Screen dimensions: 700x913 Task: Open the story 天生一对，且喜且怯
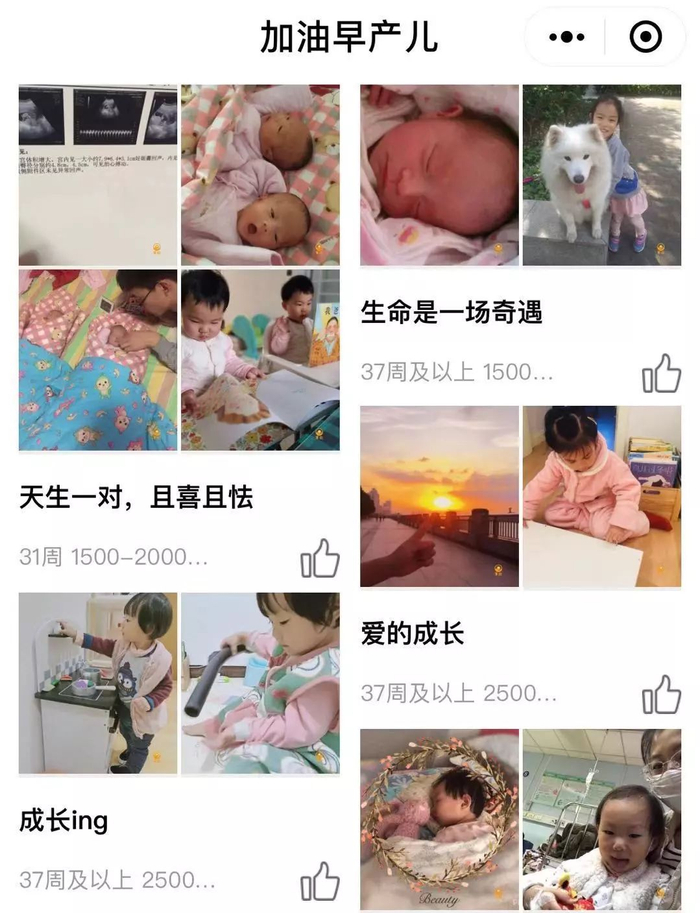click(x=136, y=498)
